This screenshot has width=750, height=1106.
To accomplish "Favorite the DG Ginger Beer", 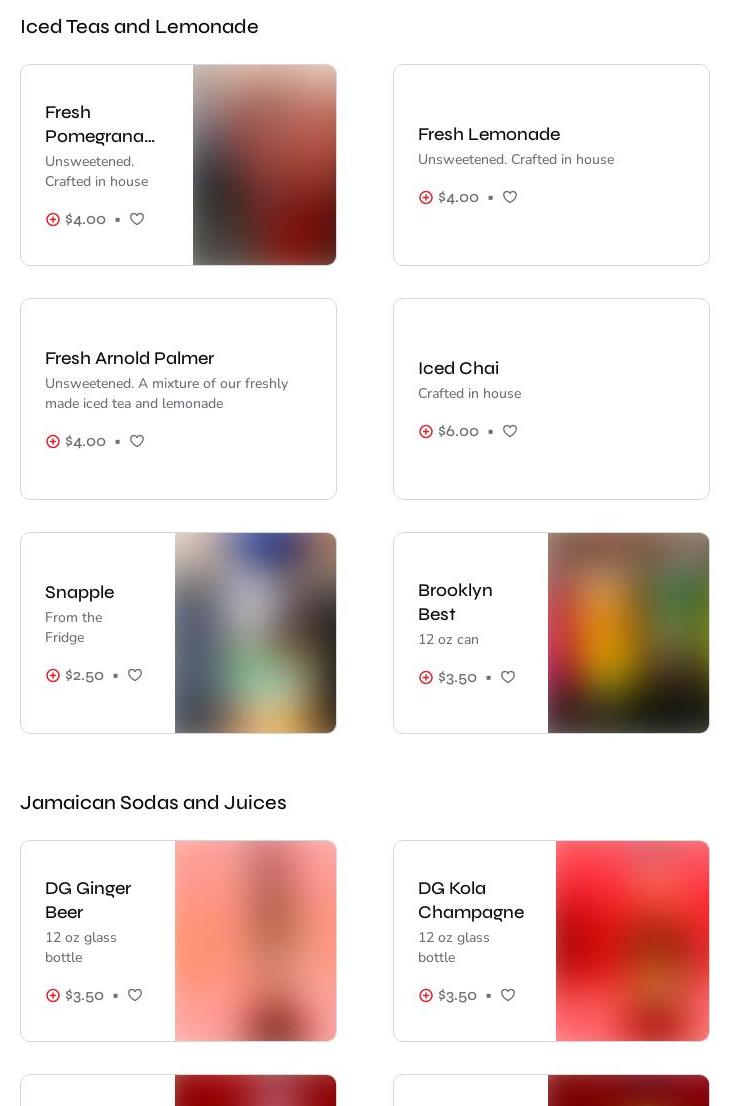I will 135,995.
